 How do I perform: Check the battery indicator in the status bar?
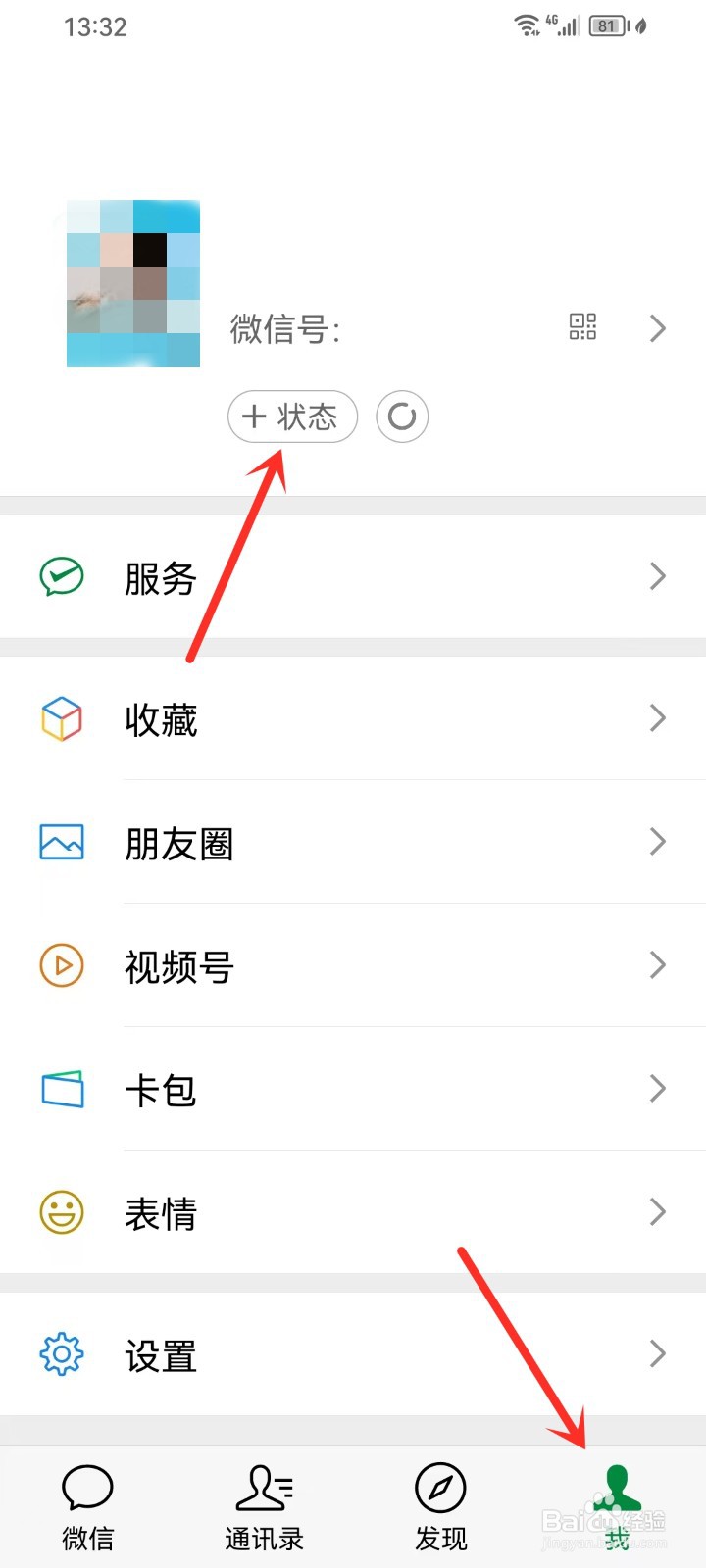click(x=608, y=25)
